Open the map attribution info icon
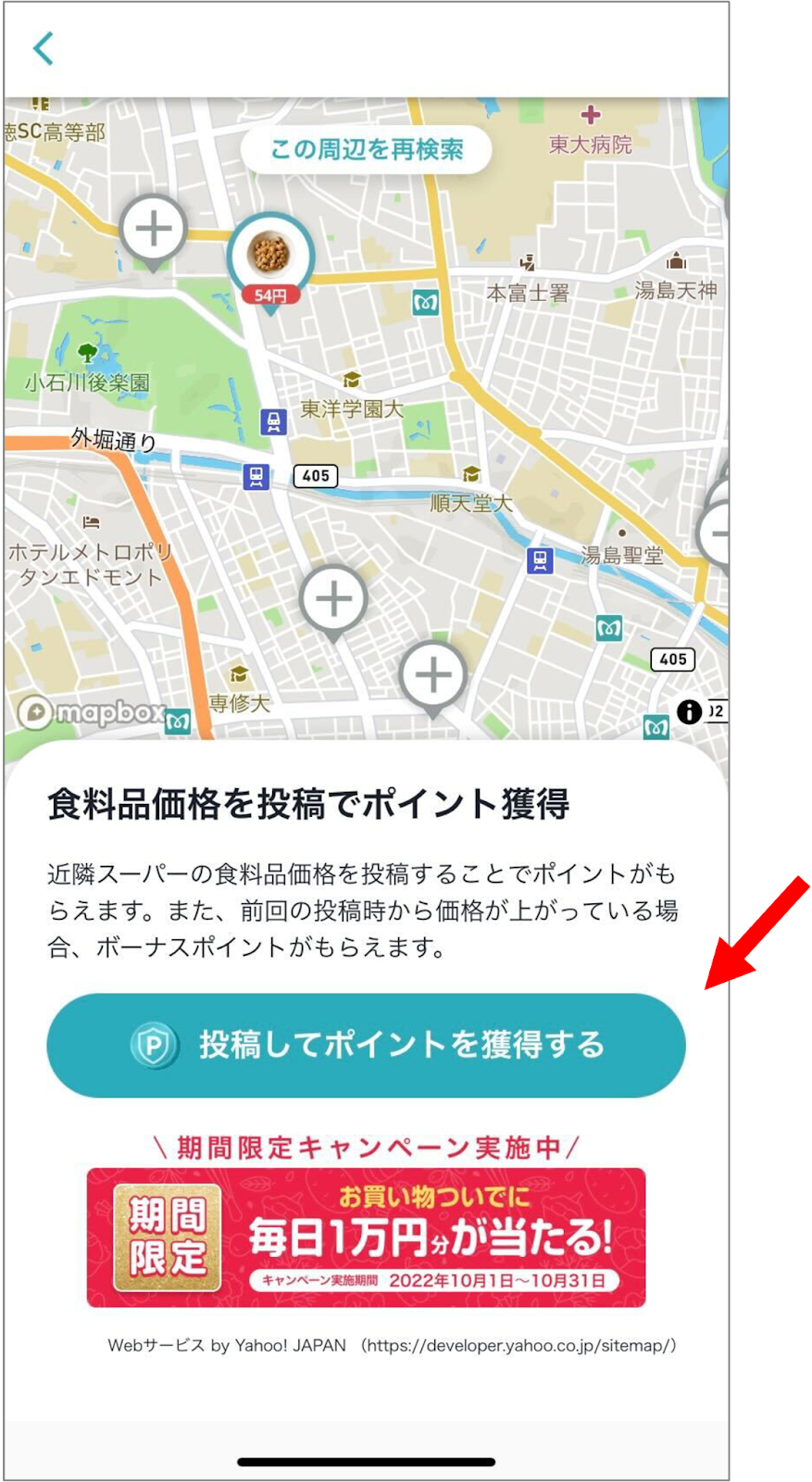This screenshot has width=812, height=1482. [x=689, y=711]
